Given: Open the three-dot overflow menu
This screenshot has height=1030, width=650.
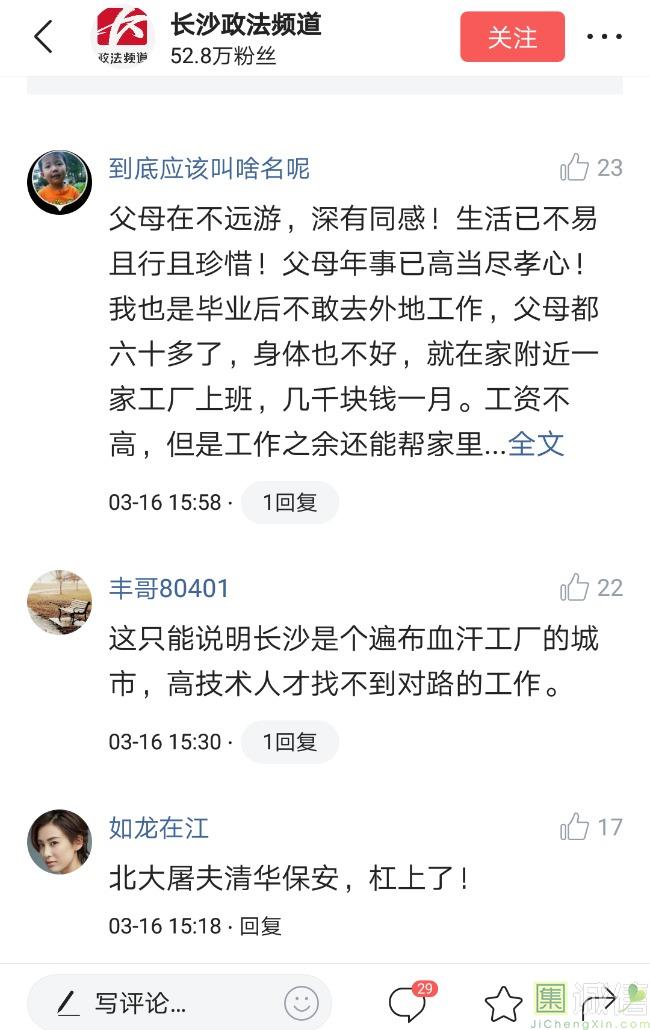Looking at the screenshot, I should click(604, 37).
